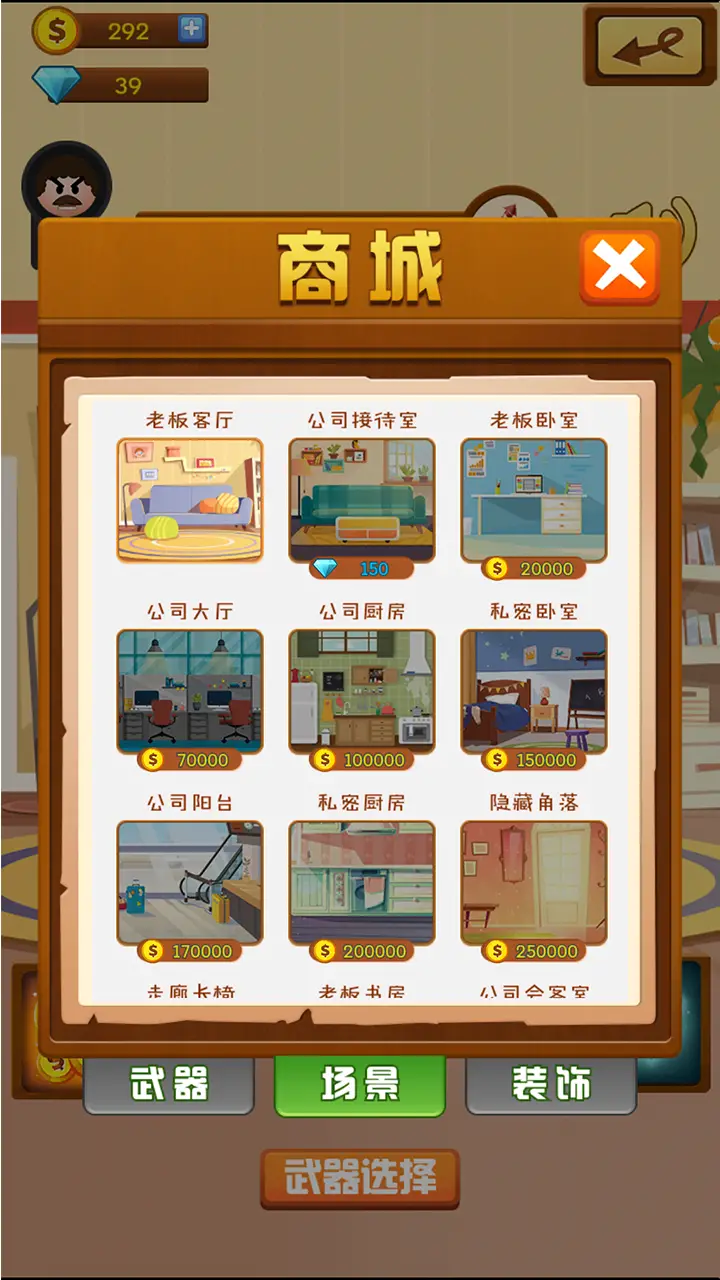This screenshot has width=720, height=1280.
Task: Click the 隐藏角落 scene thumbnail
Action: coord(532,880)
